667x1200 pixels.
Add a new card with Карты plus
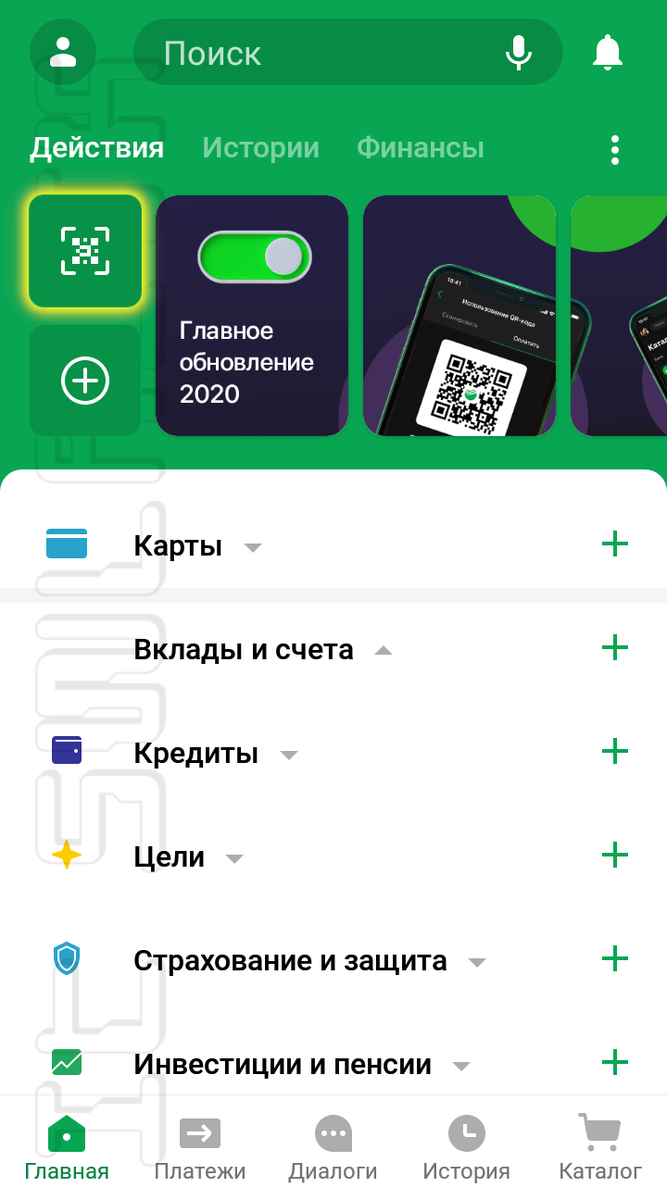point(614,544)
